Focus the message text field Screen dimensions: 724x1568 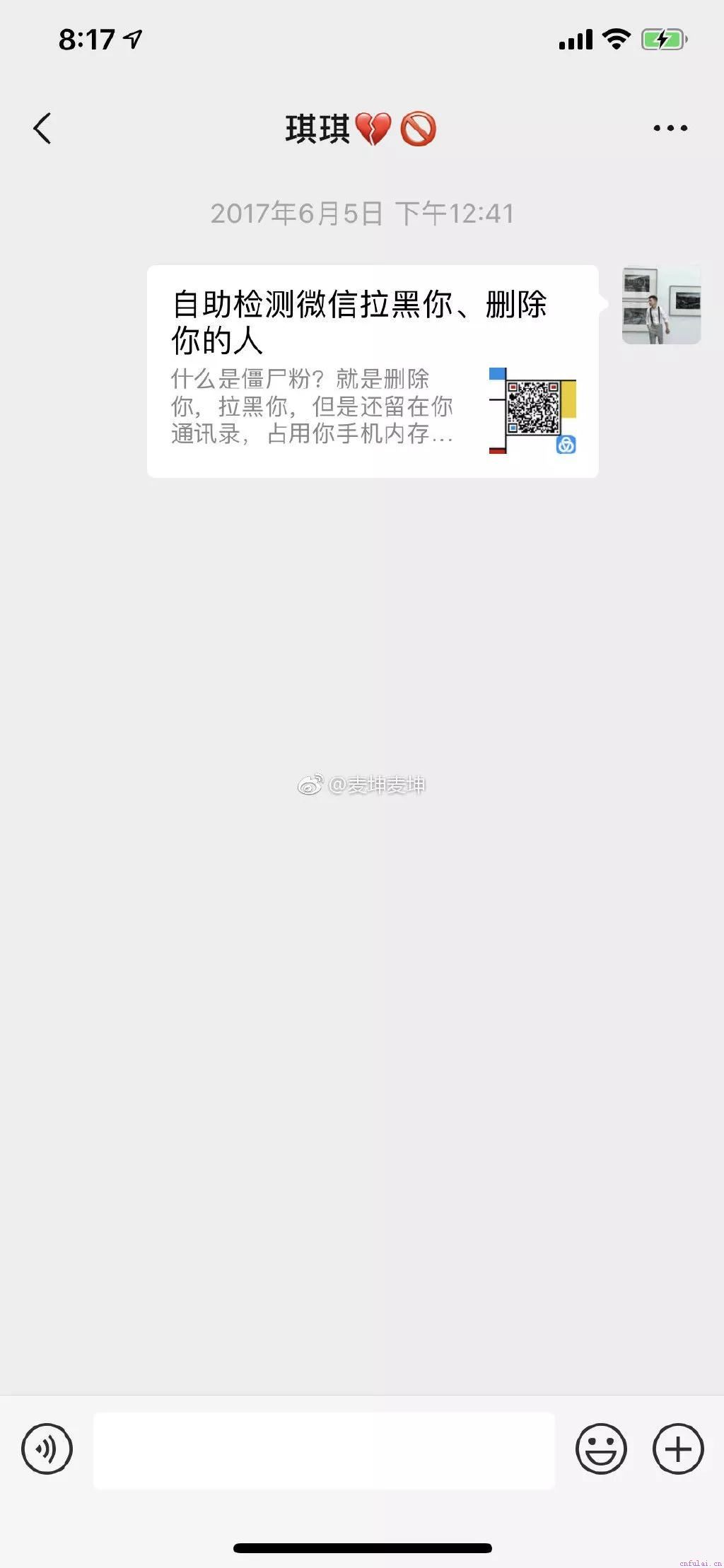tap(324, 1450)
